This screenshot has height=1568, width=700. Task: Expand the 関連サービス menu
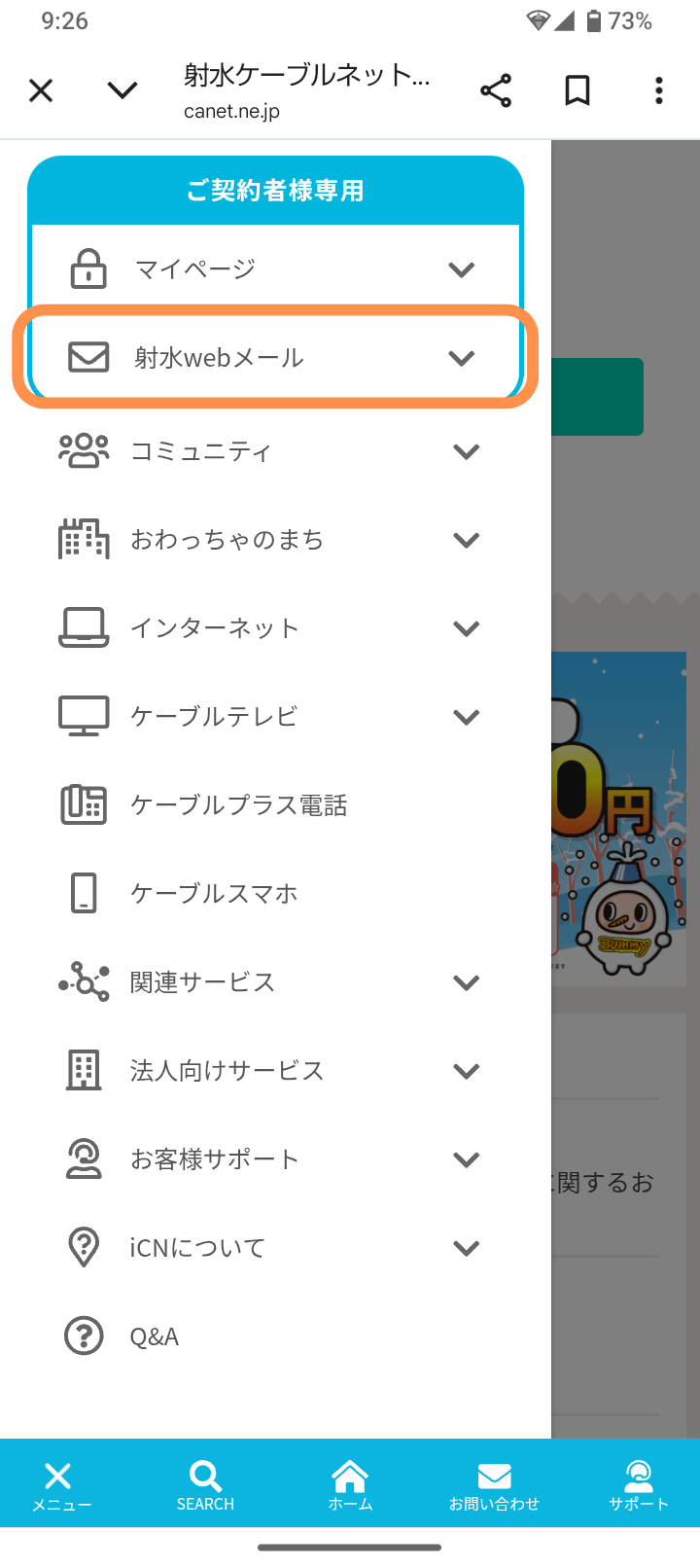point(466,982)
